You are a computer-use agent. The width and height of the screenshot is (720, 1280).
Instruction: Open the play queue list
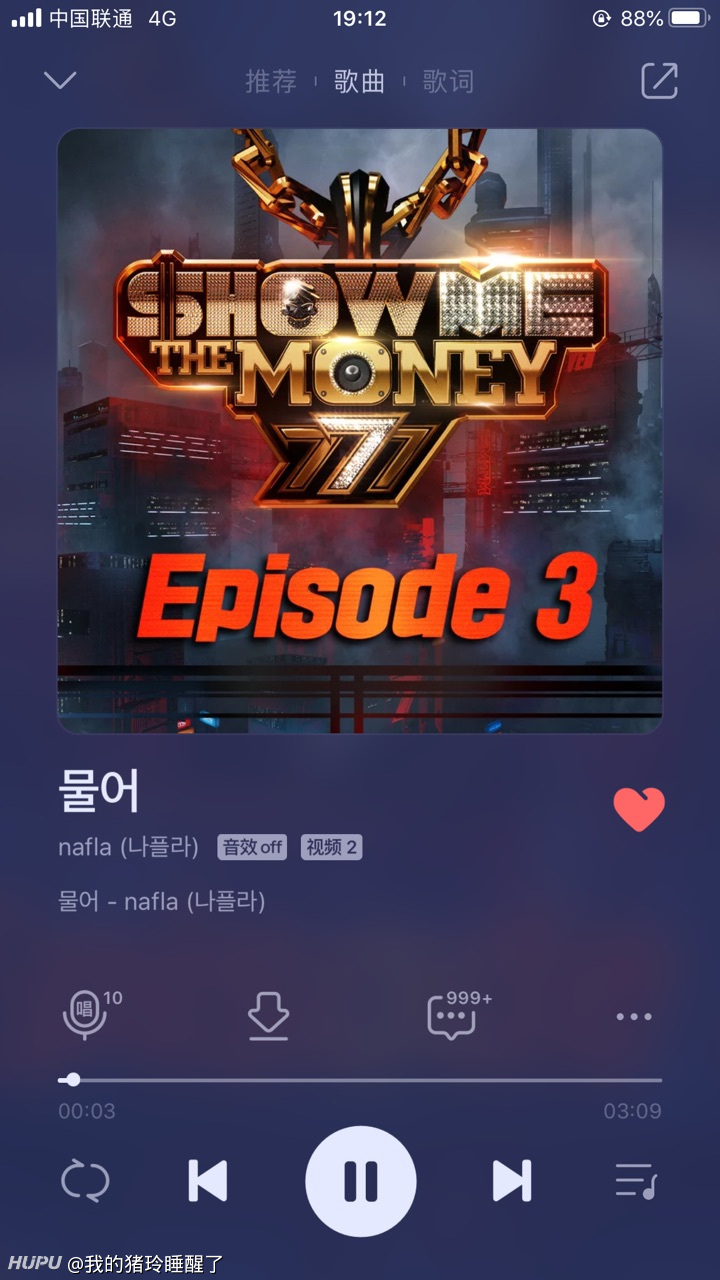(x=635, y=1182)
